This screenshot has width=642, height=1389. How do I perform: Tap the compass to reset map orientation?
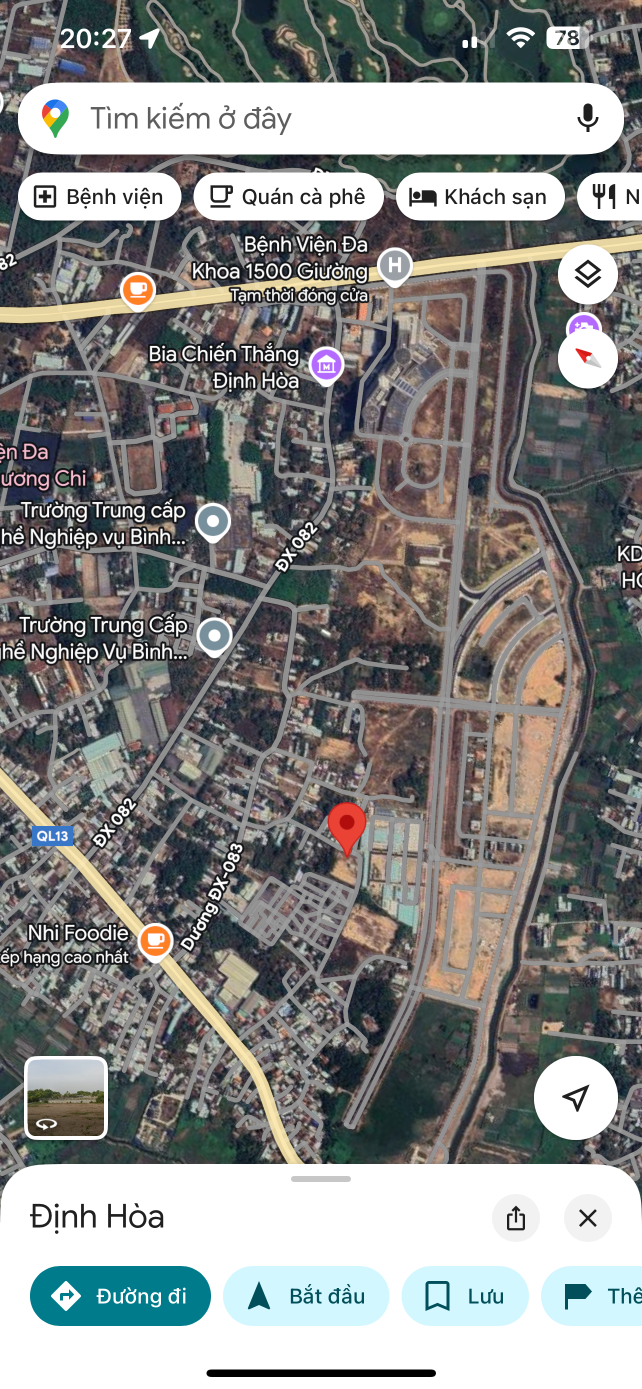pyautogui.click(x=587, y=357)
